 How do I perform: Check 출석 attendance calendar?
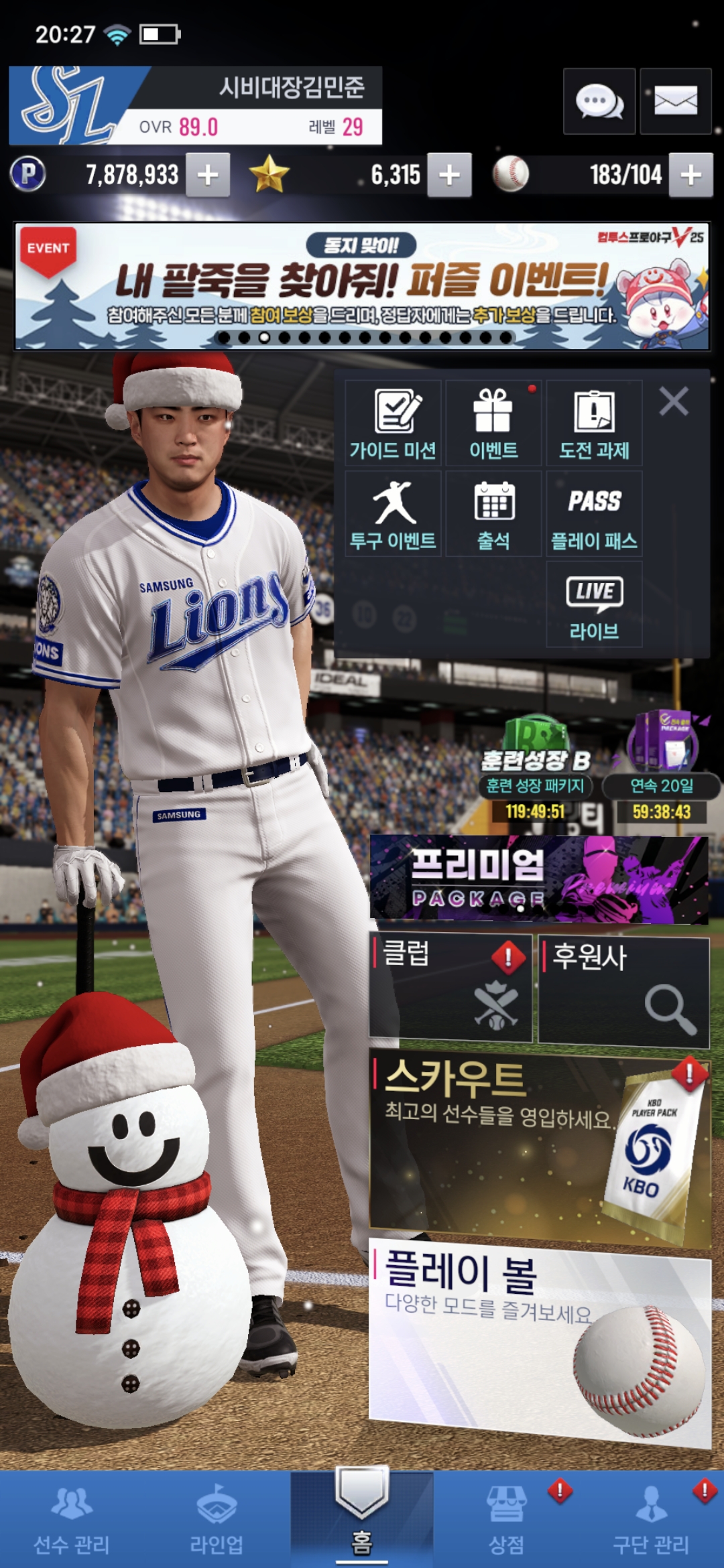pyautogui.click(x=493, y=514)
